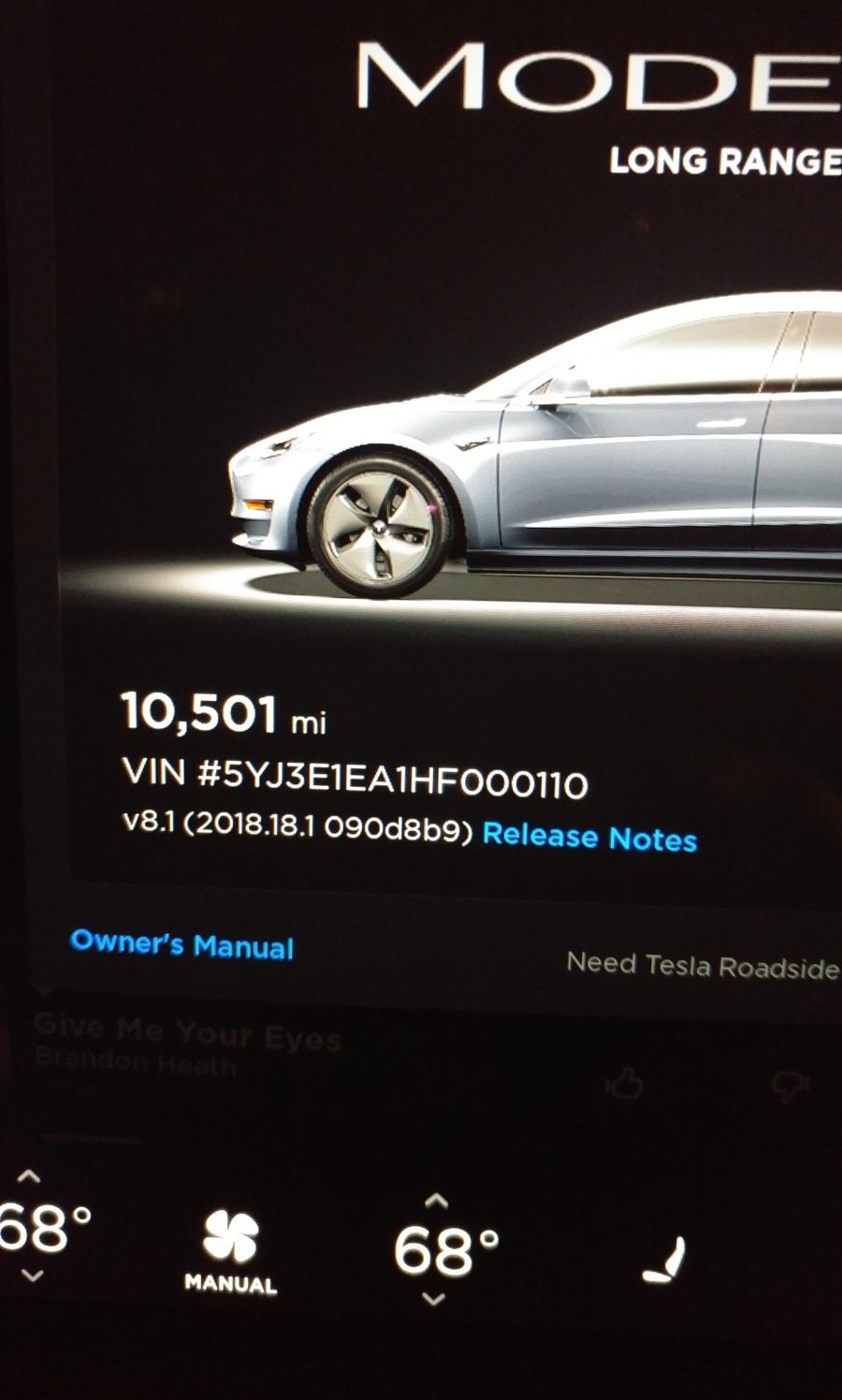Screen dimensions: 842x1400
Task: Open the Owner's Manual
Action: click(x=182, y=944)
